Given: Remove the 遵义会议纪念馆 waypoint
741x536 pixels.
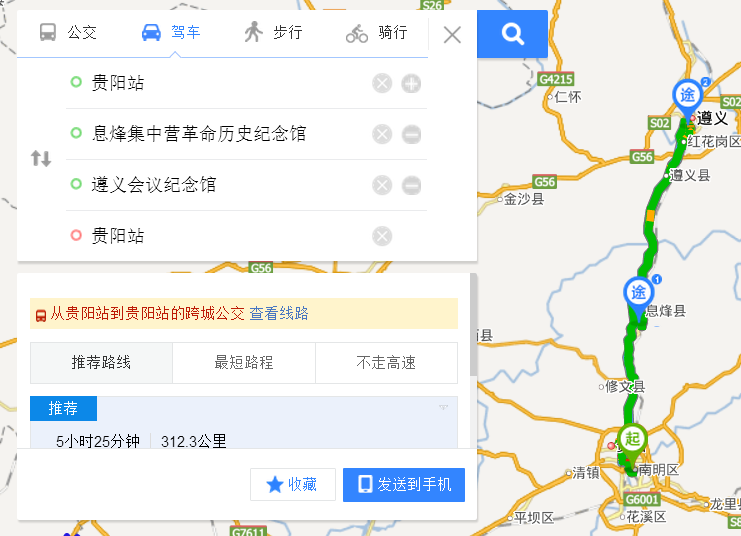Looking at the screenshot, I should coord(411,185).
